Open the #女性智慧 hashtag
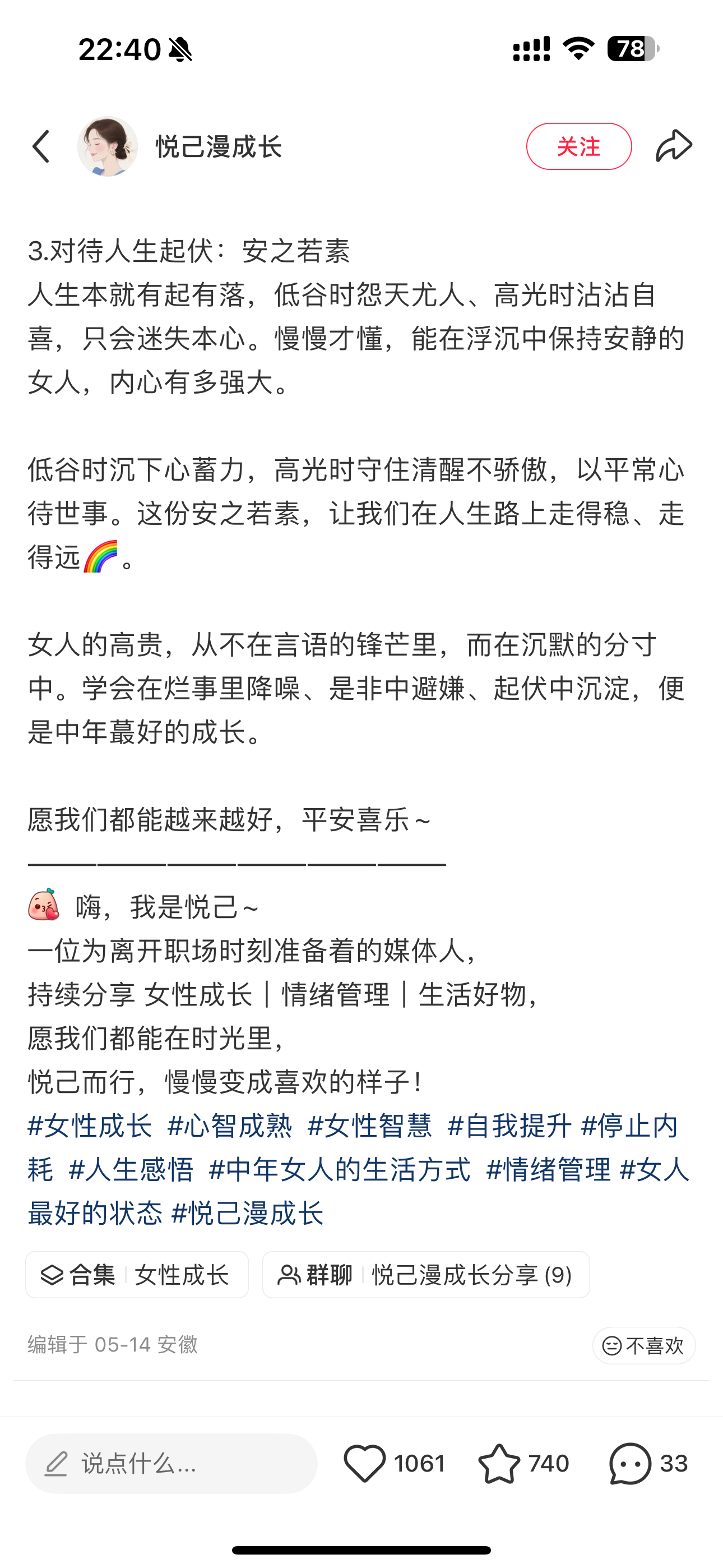 [370, 1126]
